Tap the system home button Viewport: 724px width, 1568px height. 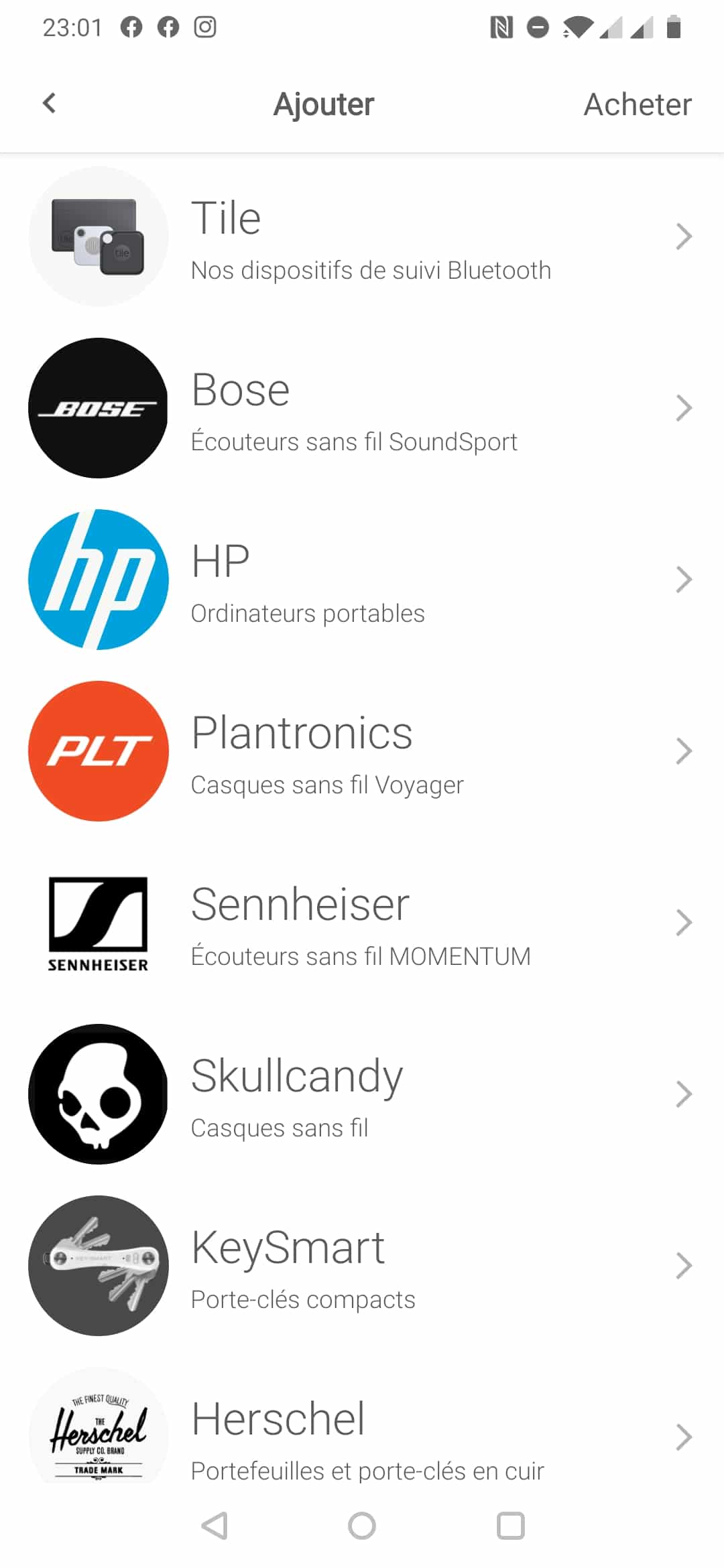click(362, 1526)
